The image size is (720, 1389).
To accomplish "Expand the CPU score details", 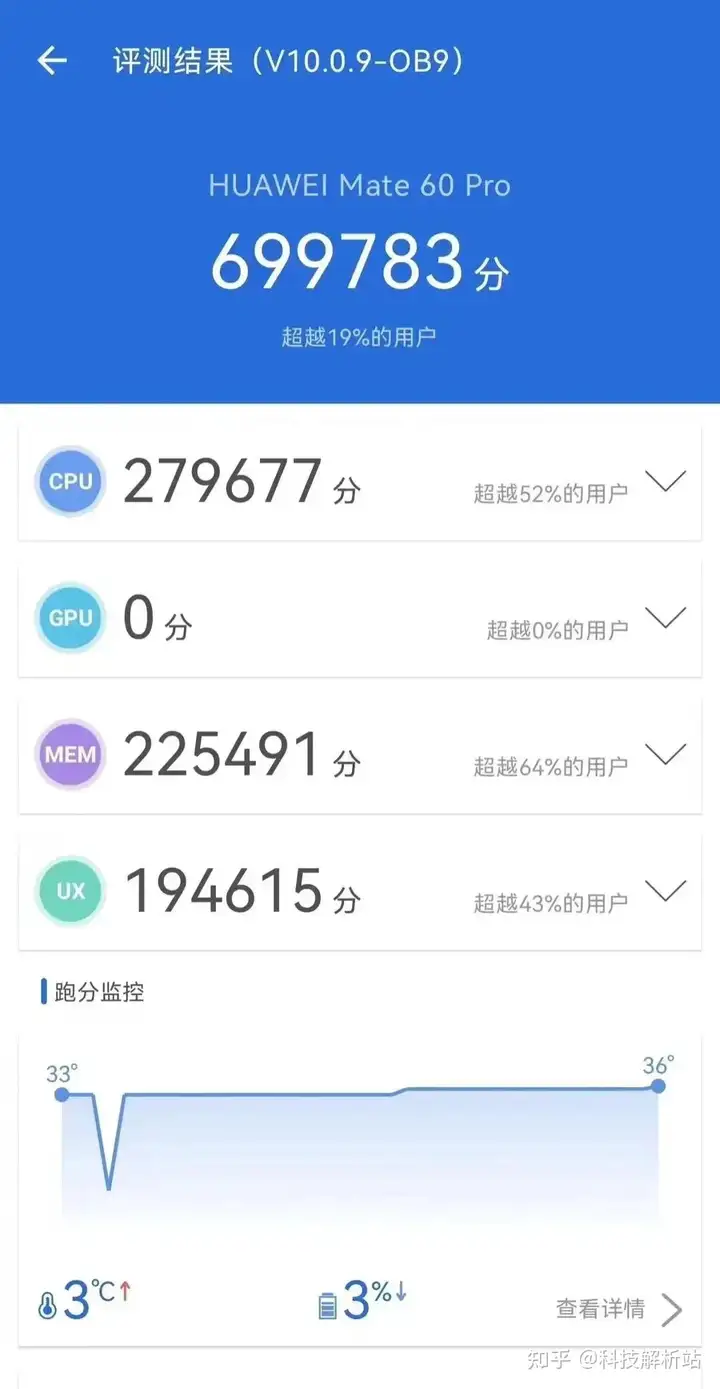I will [x=665, y=482].
